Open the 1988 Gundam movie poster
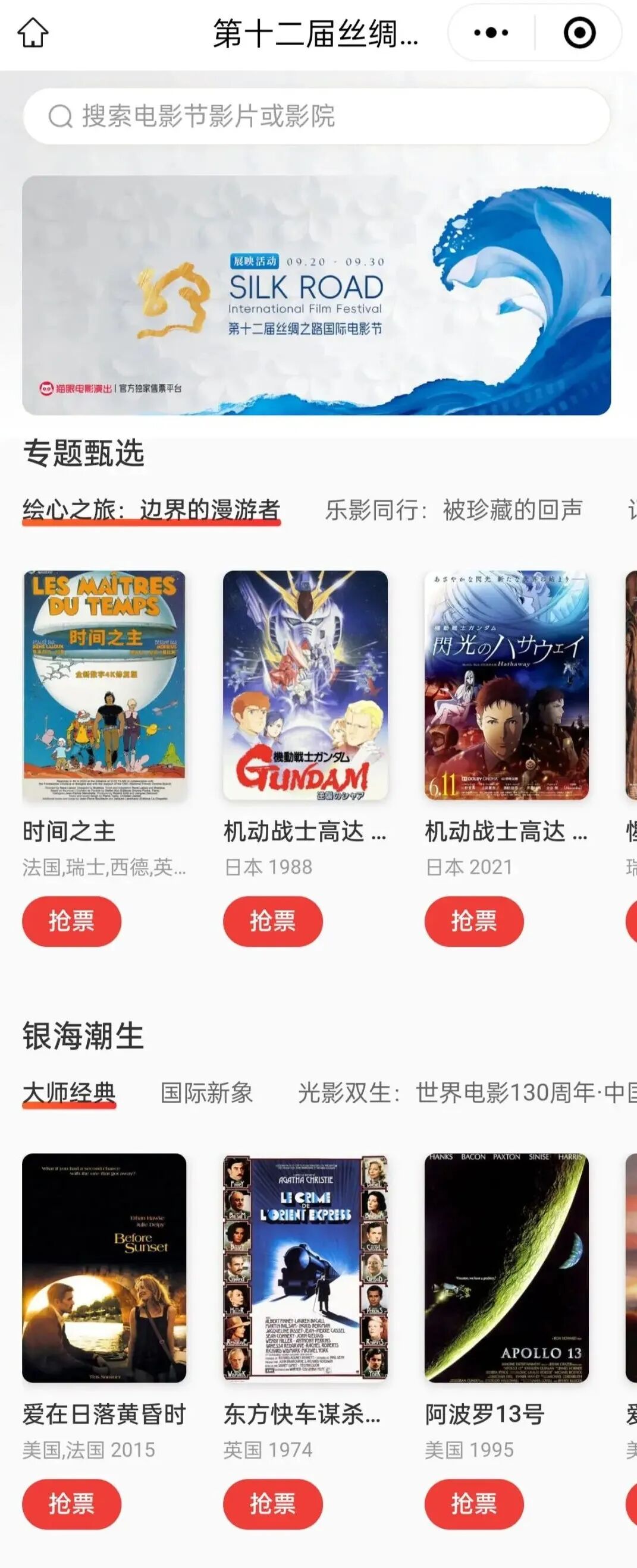637x1568 pixels. coord(305,685)
